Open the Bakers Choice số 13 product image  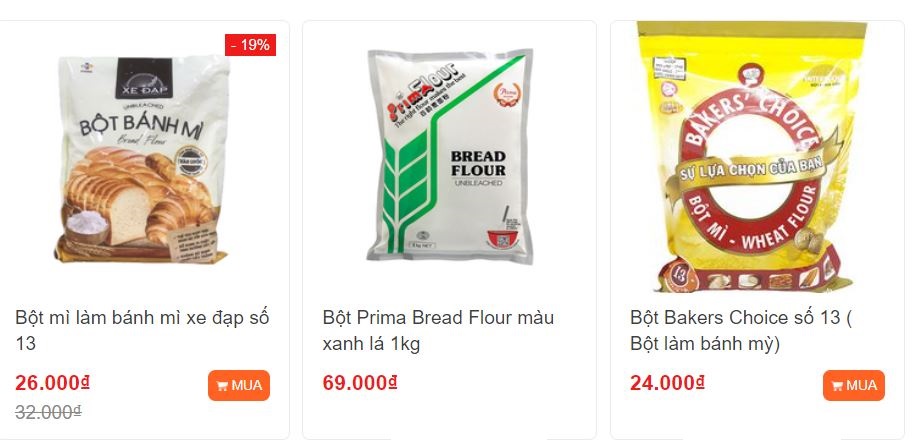click(756, 157)
